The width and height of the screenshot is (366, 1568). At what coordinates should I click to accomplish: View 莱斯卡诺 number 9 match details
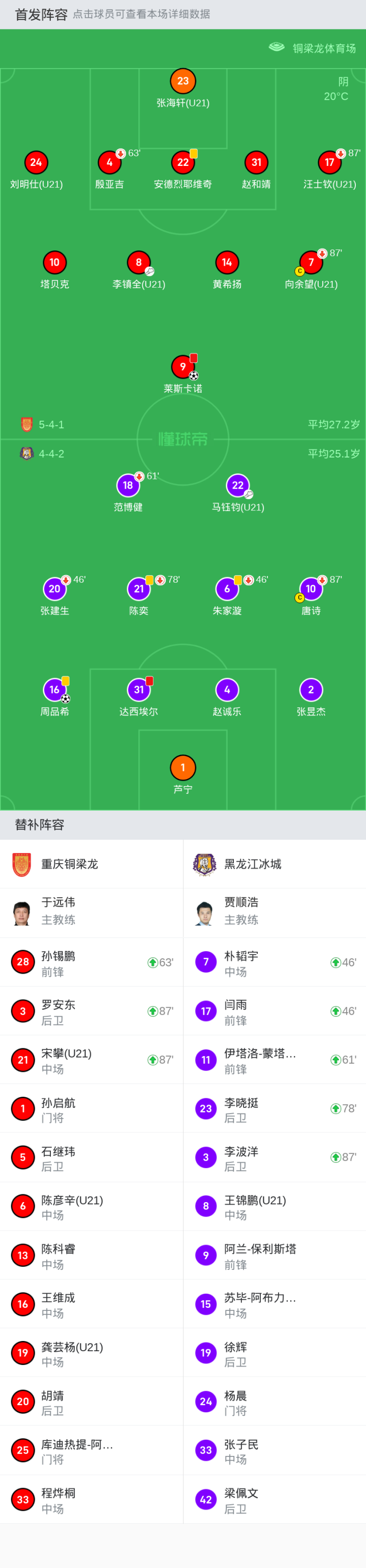point(182,366)
